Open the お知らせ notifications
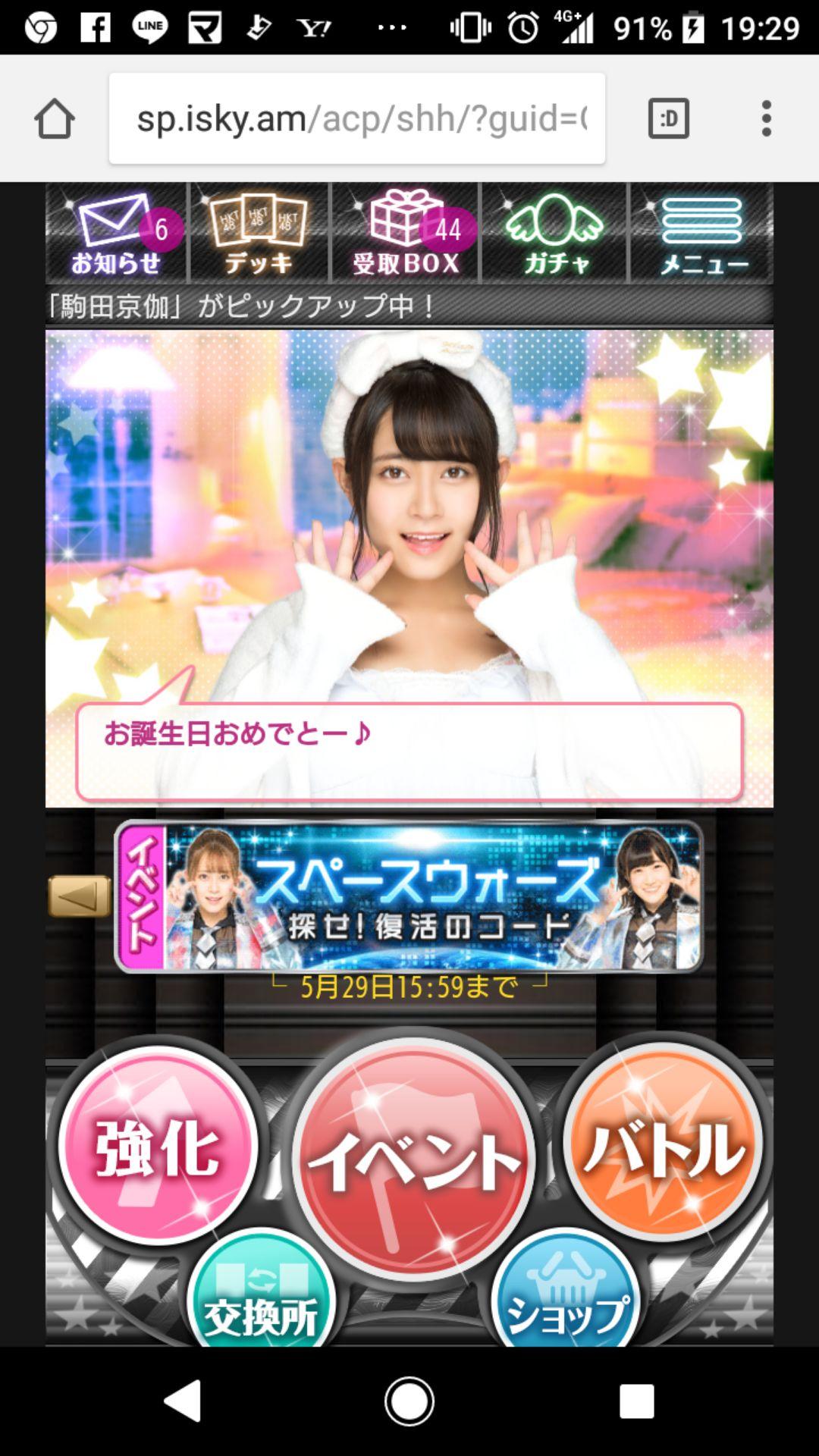Viewport: 819px width, 1456px height. pos(116,233)
